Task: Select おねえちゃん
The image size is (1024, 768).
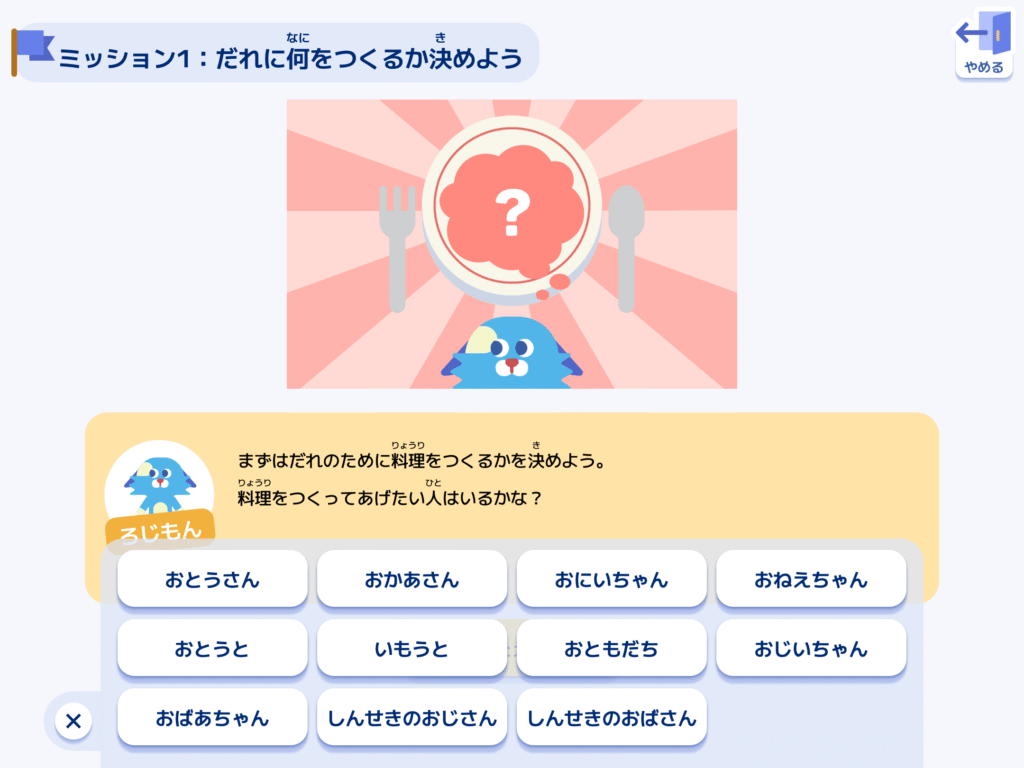Action: 811,579
